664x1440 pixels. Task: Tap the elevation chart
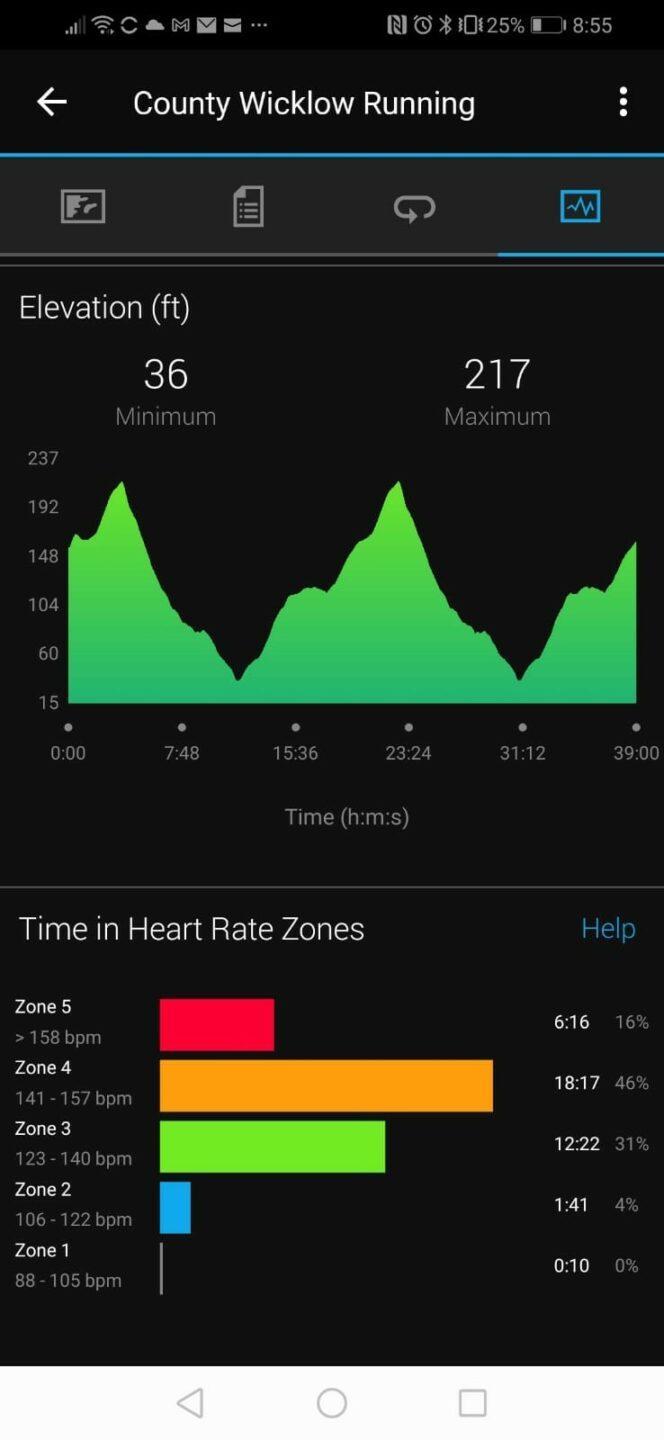click(351, 592)
